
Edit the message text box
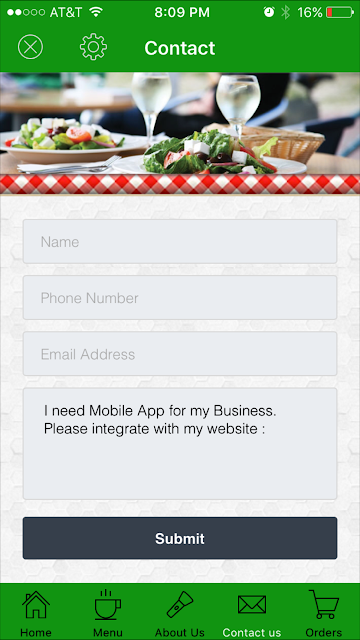tap(180, 444)
